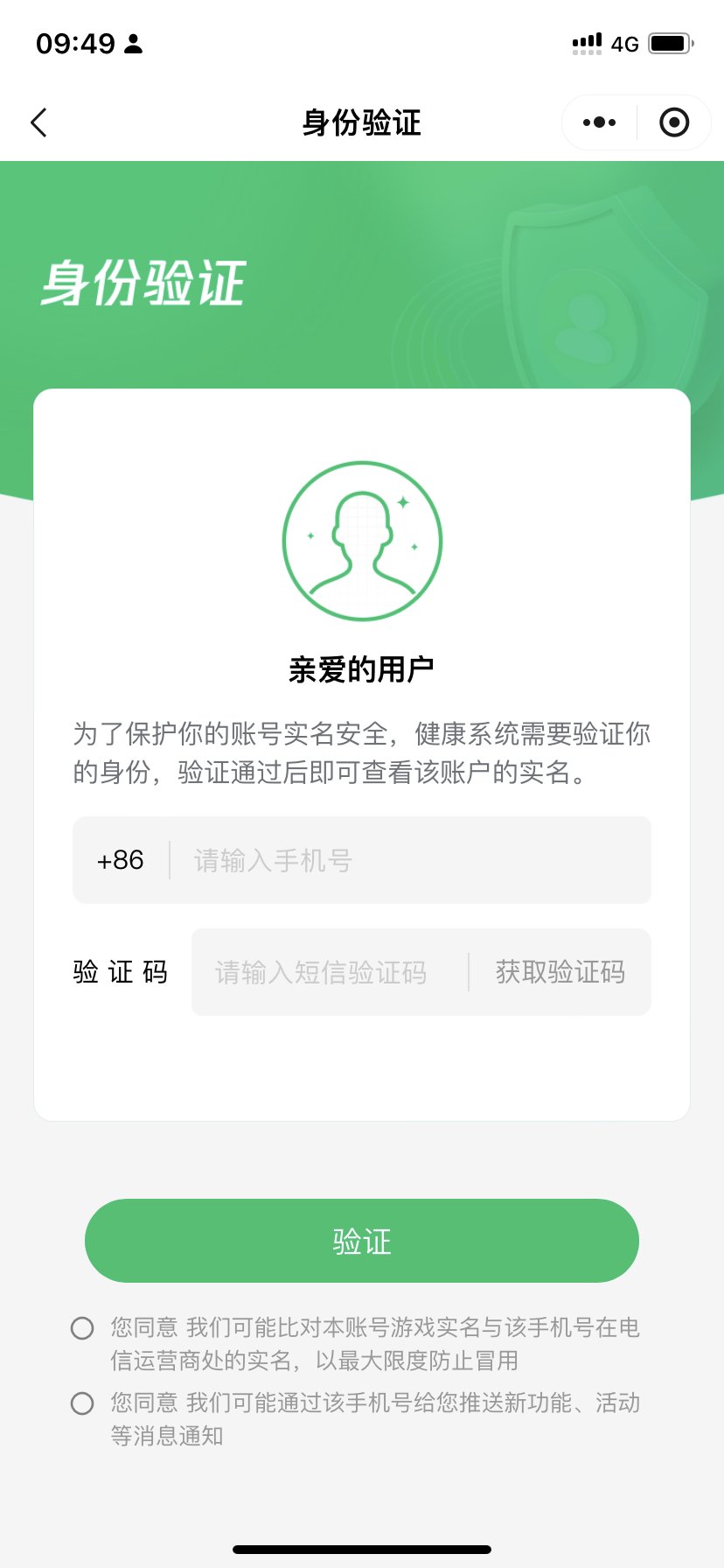
Task: Click the SMS verification code input field
Action: coord(324,972)
